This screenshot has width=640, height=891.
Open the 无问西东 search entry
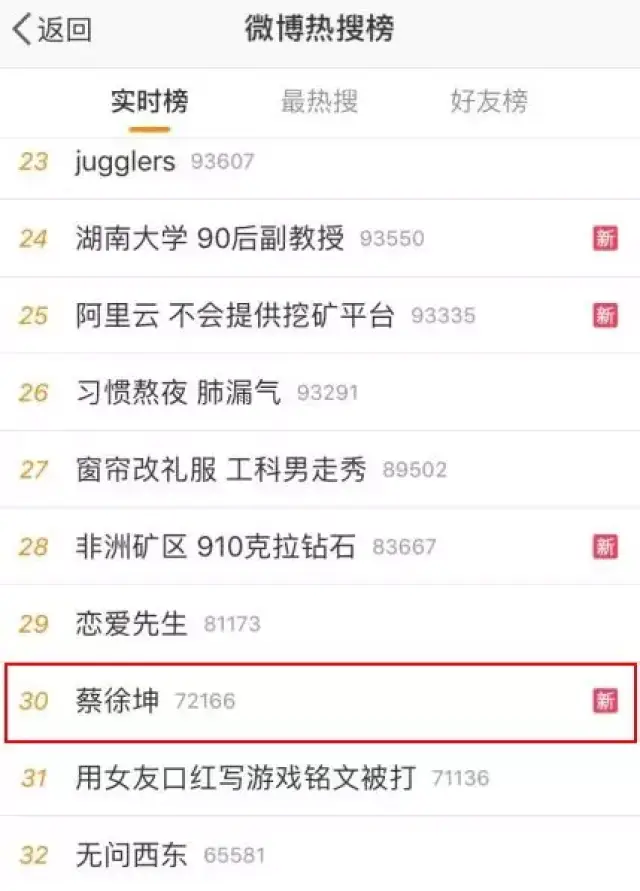[320, 855]
